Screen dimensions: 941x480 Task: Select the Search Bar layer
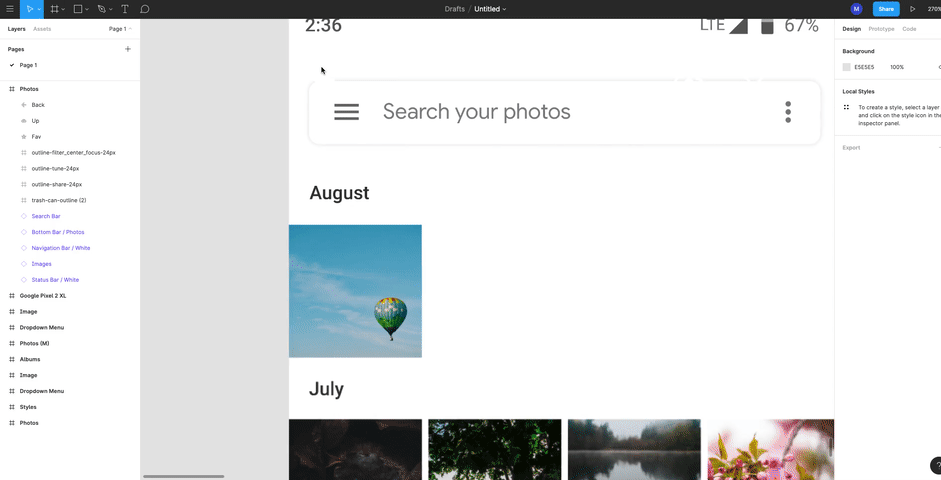[x=46, y=216]
